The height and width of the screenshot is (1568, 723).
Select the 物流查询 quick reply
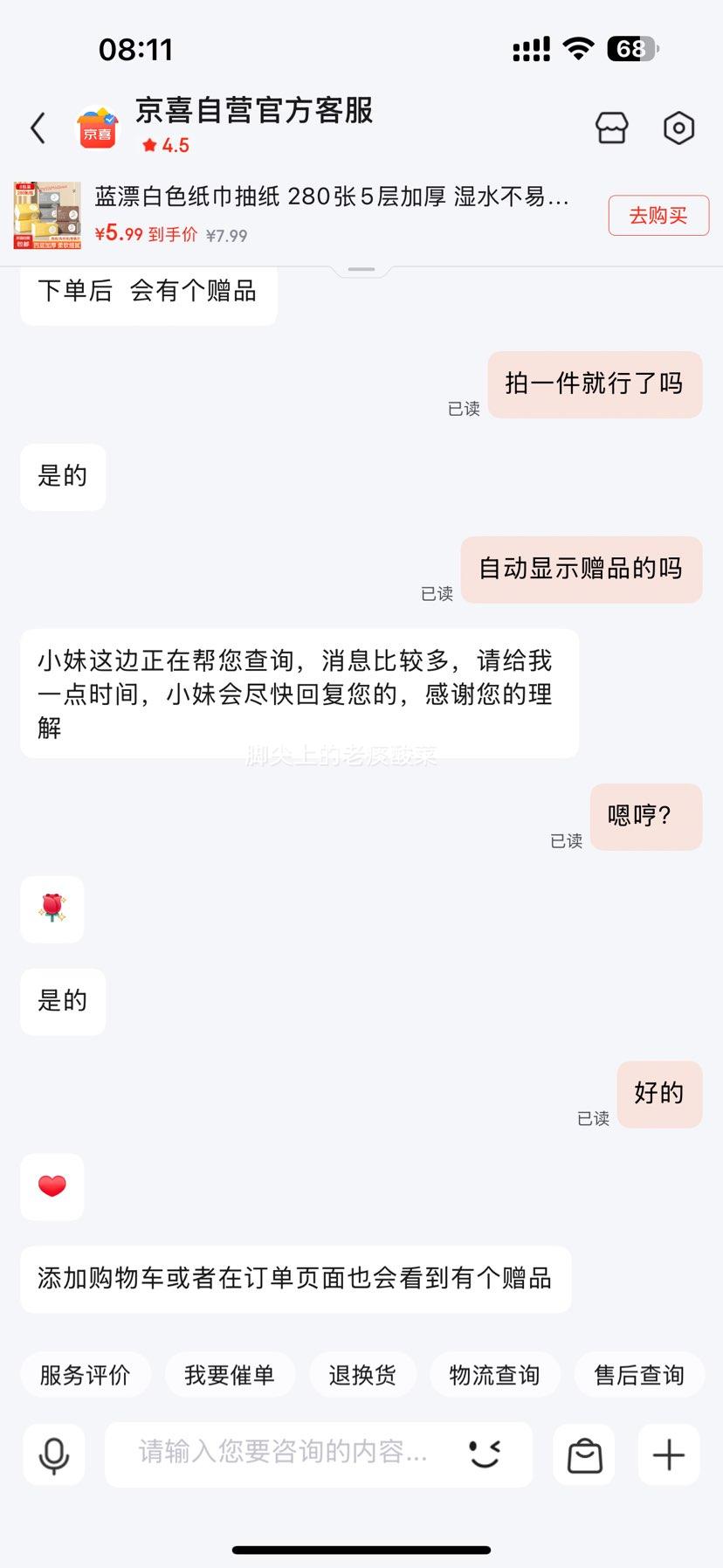[495, 1374]
